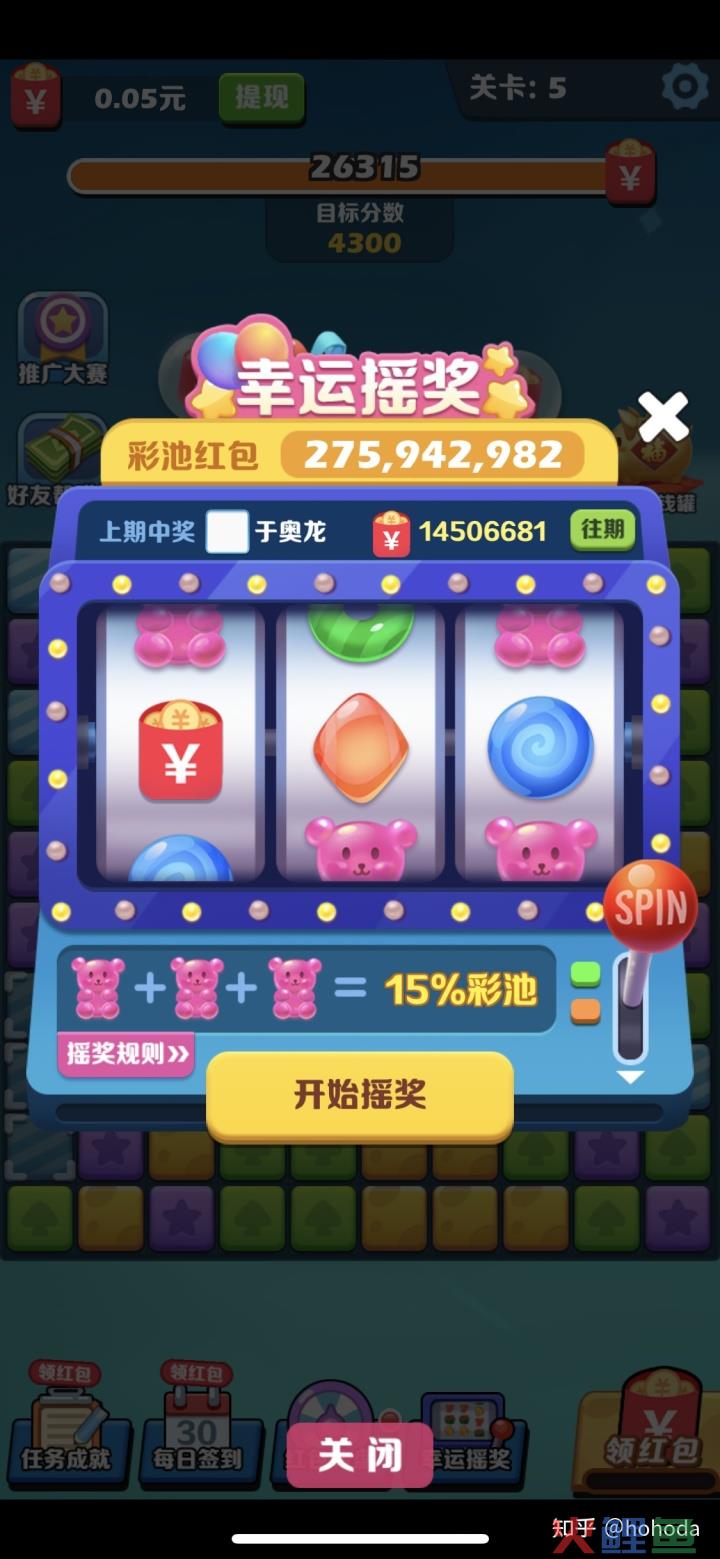Pull the red SPIN lever
Viewport: 720px width, 1559px height.
(650, 908)
